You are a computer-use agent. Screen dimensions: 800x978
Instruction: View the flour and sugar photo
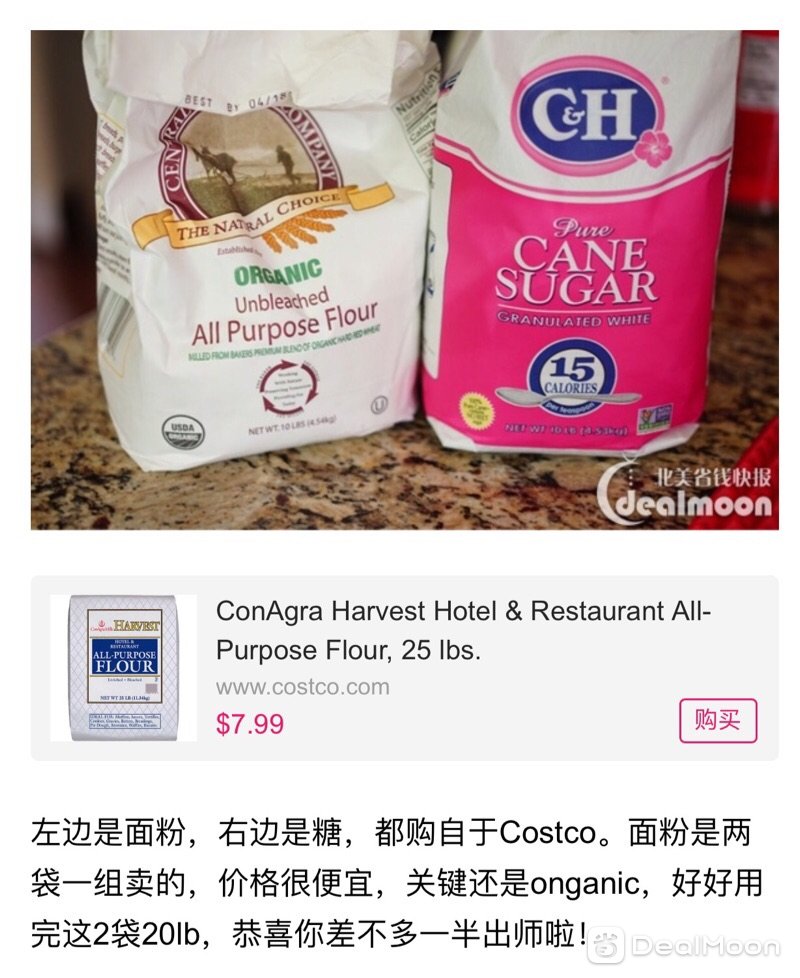coord(404,280)
